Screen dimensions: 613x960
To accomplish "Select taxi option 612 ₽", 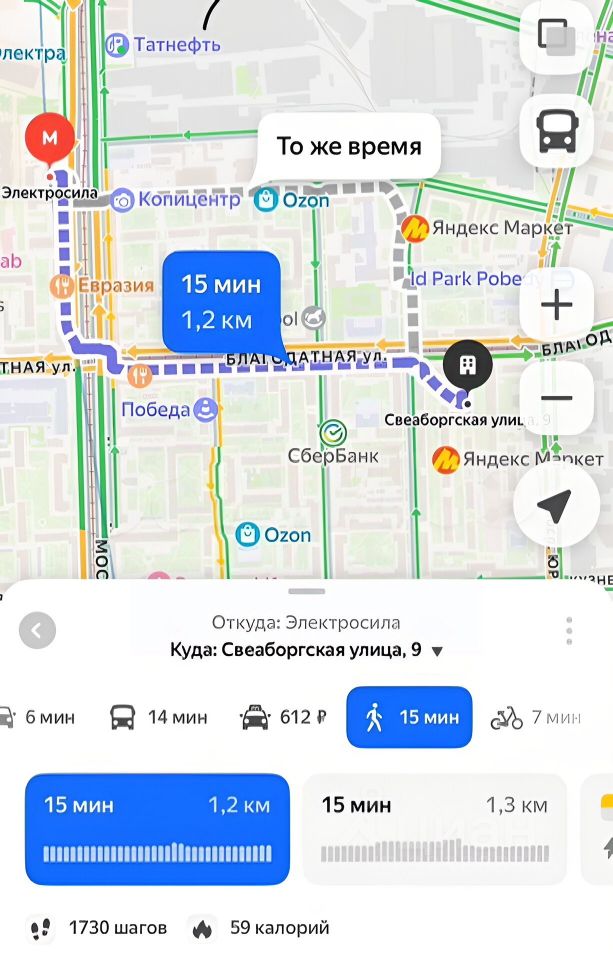I will pos(284,717).
